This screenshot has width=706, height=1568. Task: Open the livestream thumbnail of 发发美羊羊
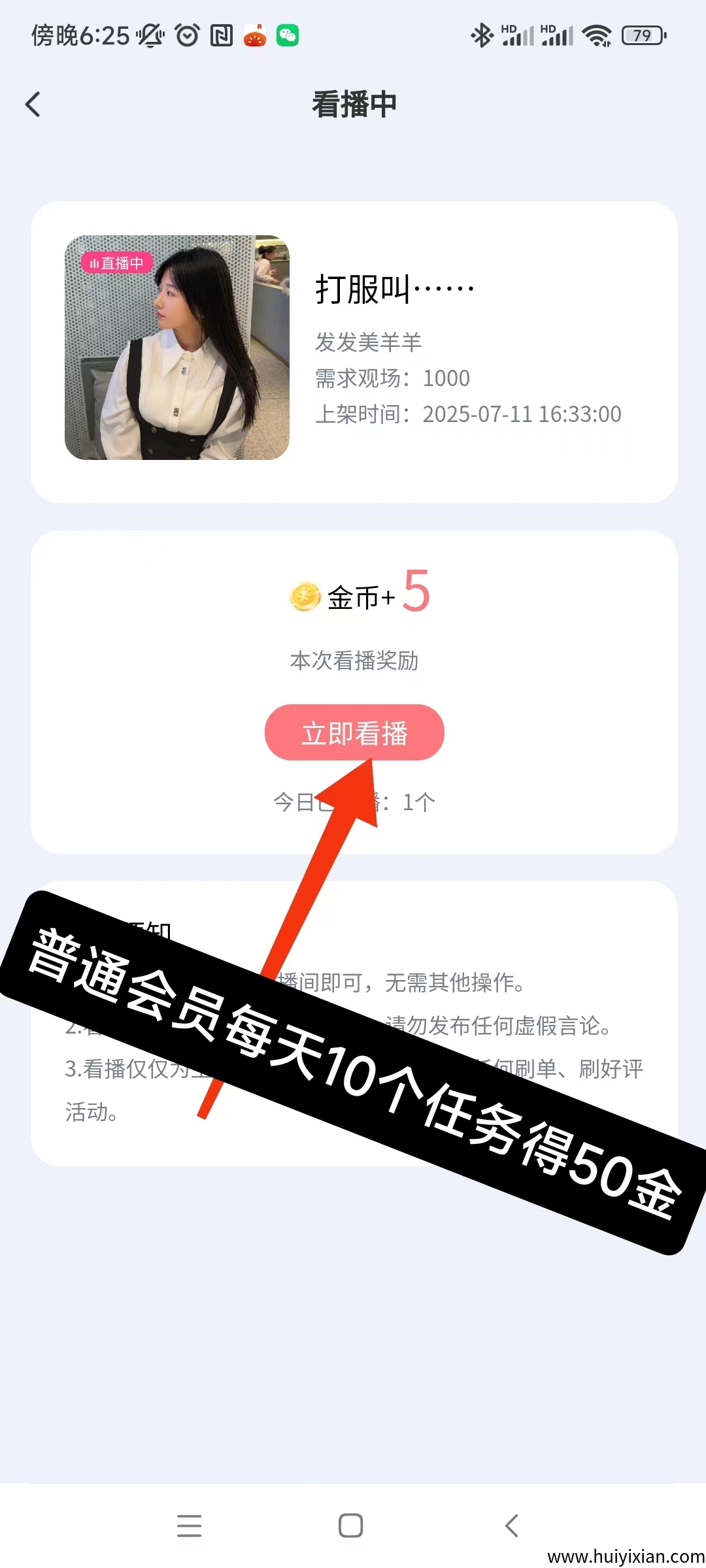coord(176,348)
